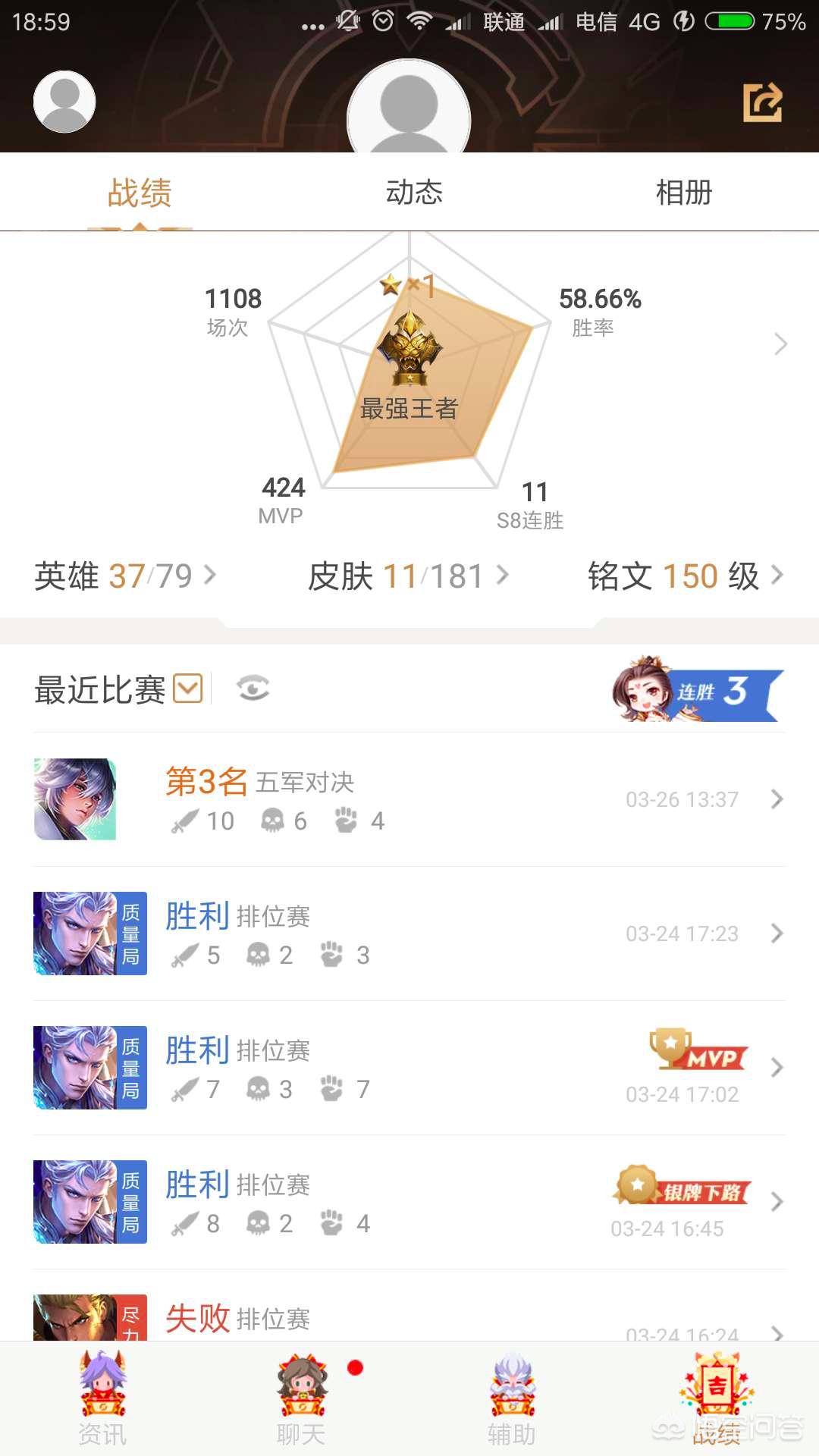Toggle match visibility eye icon
The image size is (819, 1456).
tap(253, 689)
